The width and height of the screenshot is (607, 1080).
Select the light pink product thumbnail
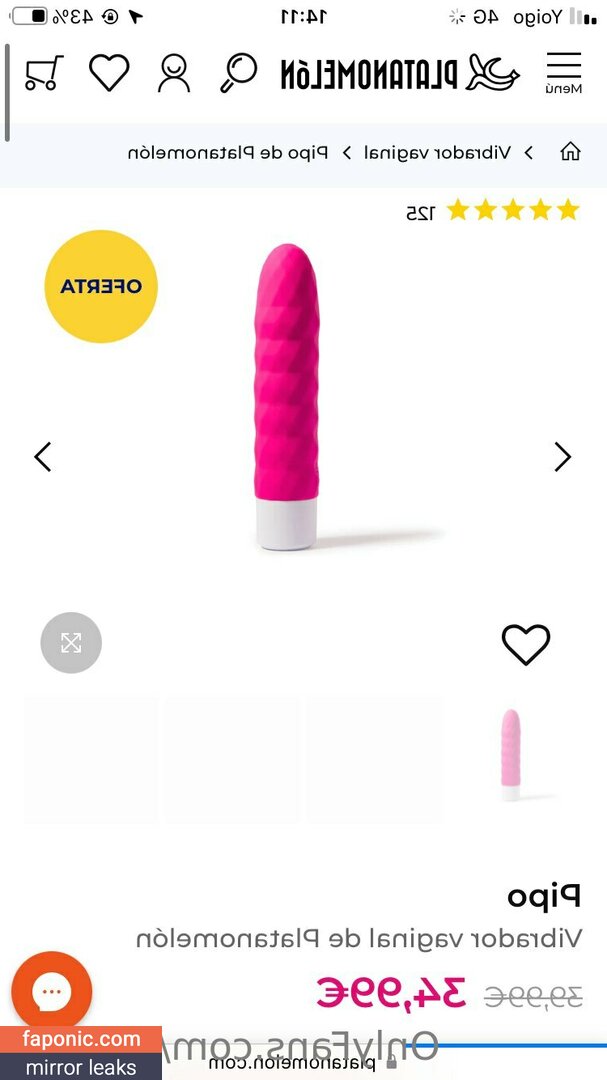click(x=512, y=756)
